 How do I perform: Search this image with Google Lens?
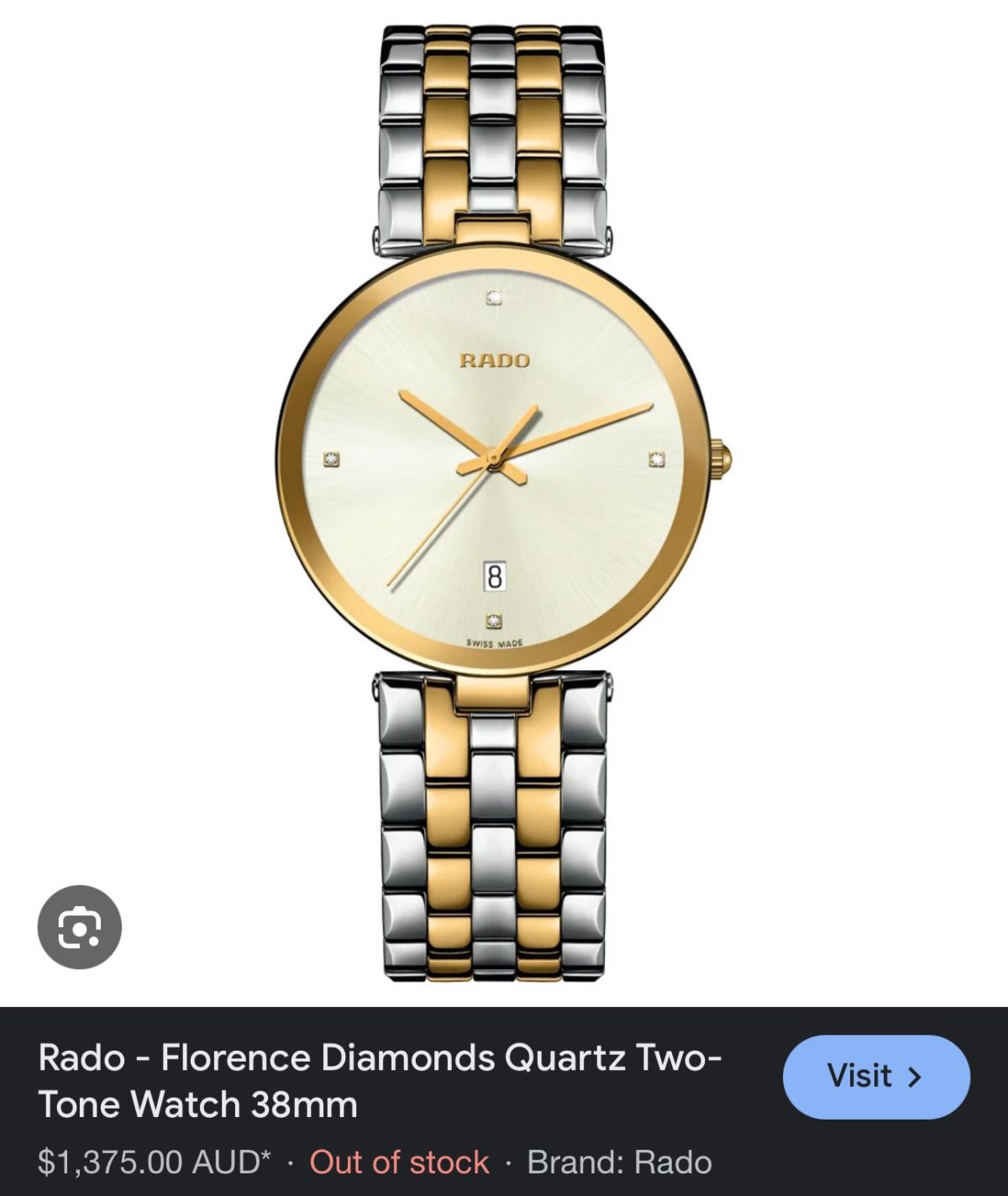point(80,926)
